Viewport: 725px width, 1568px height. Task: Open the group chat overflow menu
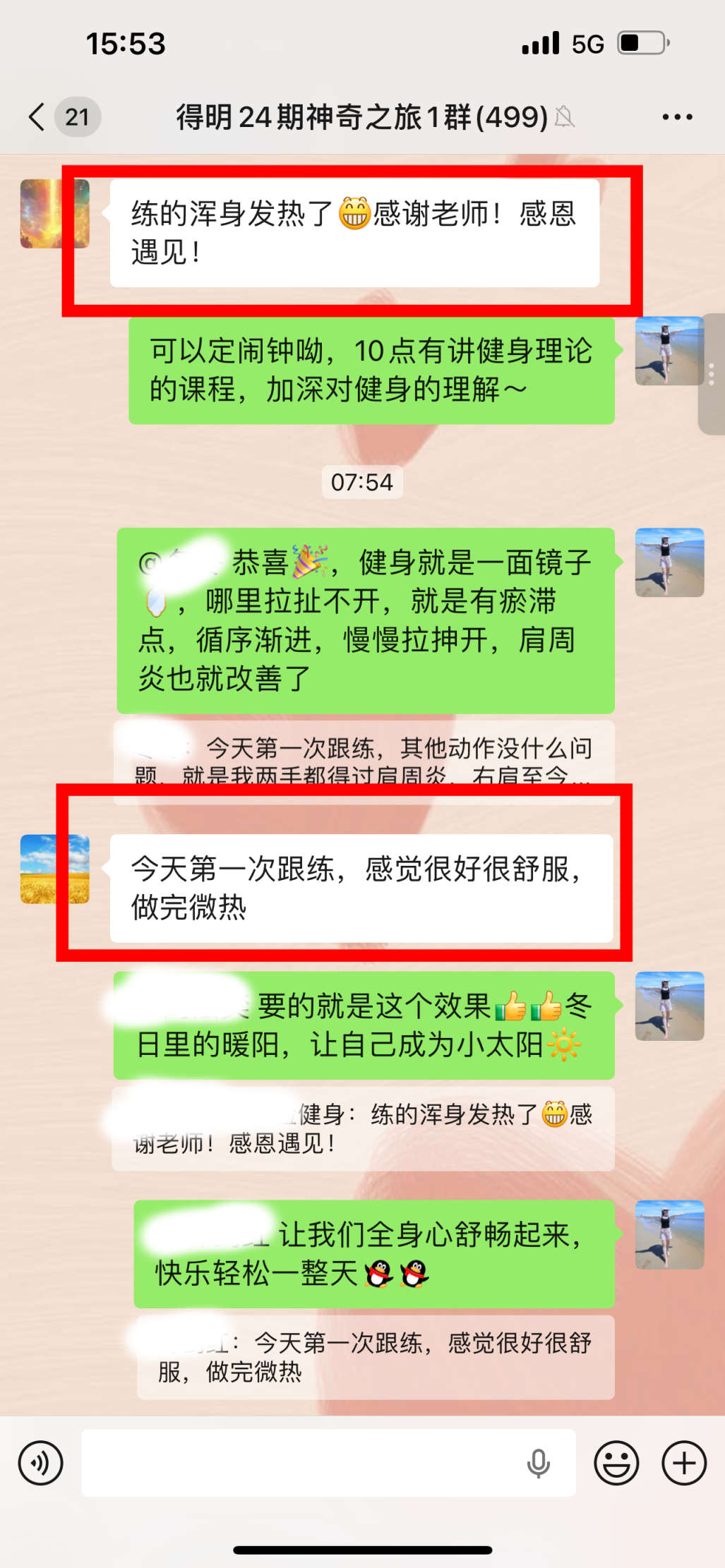676,117
